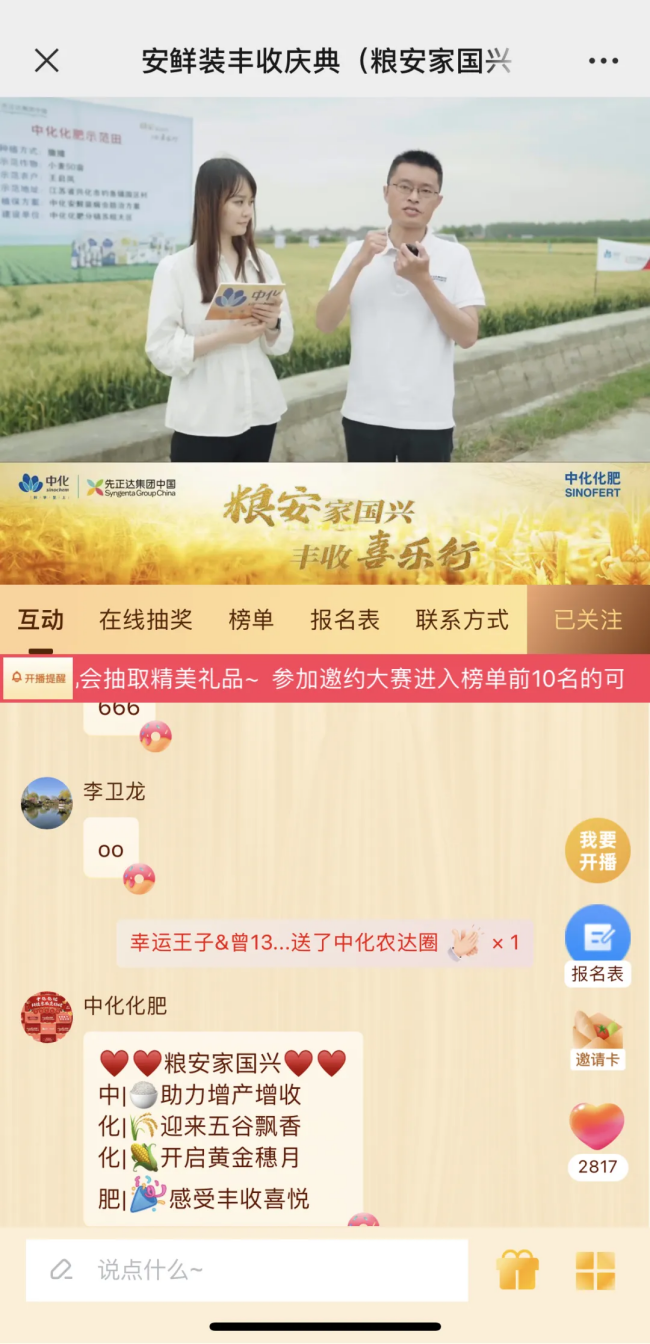Select the 报名表 tab
Viewport: 650px width, 1344px height.
tap(345, 620)
